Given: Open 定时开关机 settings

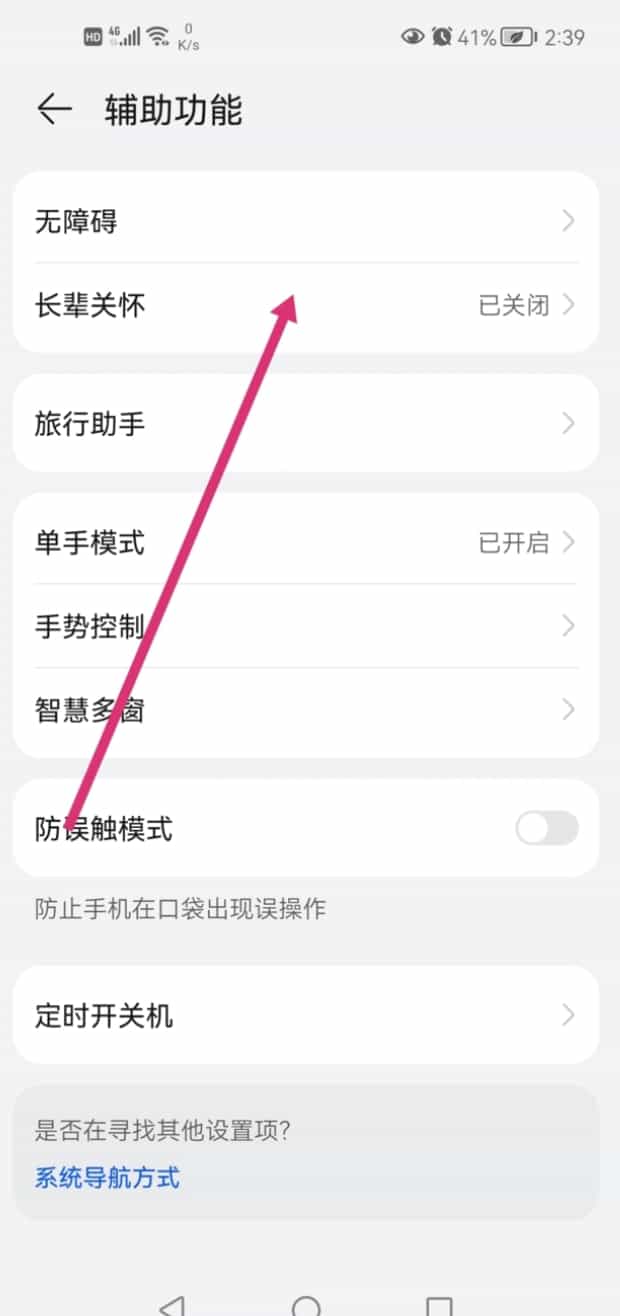Looking at the screenshot, I should point(306,1015).
